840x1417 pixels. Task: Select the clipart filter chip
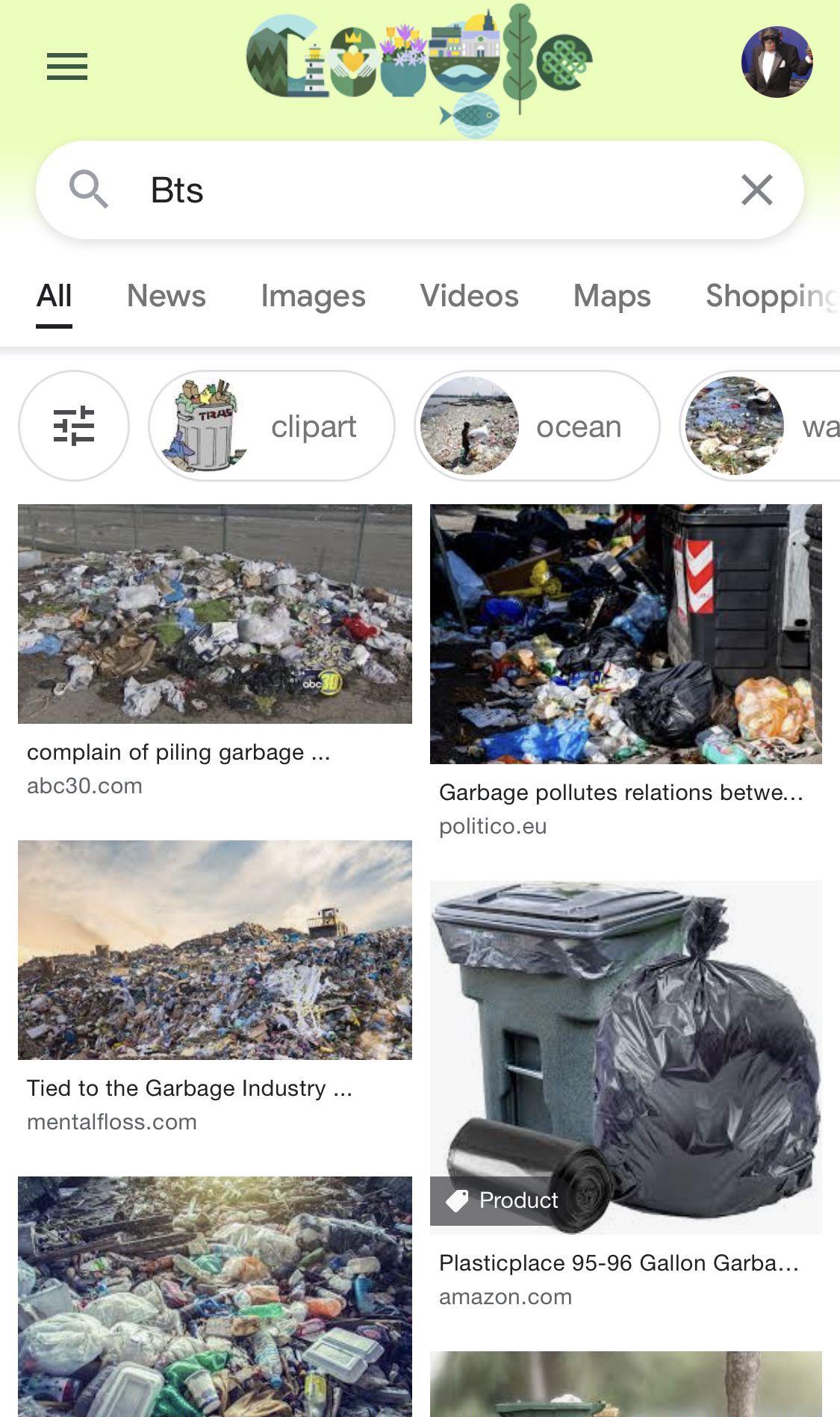[x=272, y=426]
